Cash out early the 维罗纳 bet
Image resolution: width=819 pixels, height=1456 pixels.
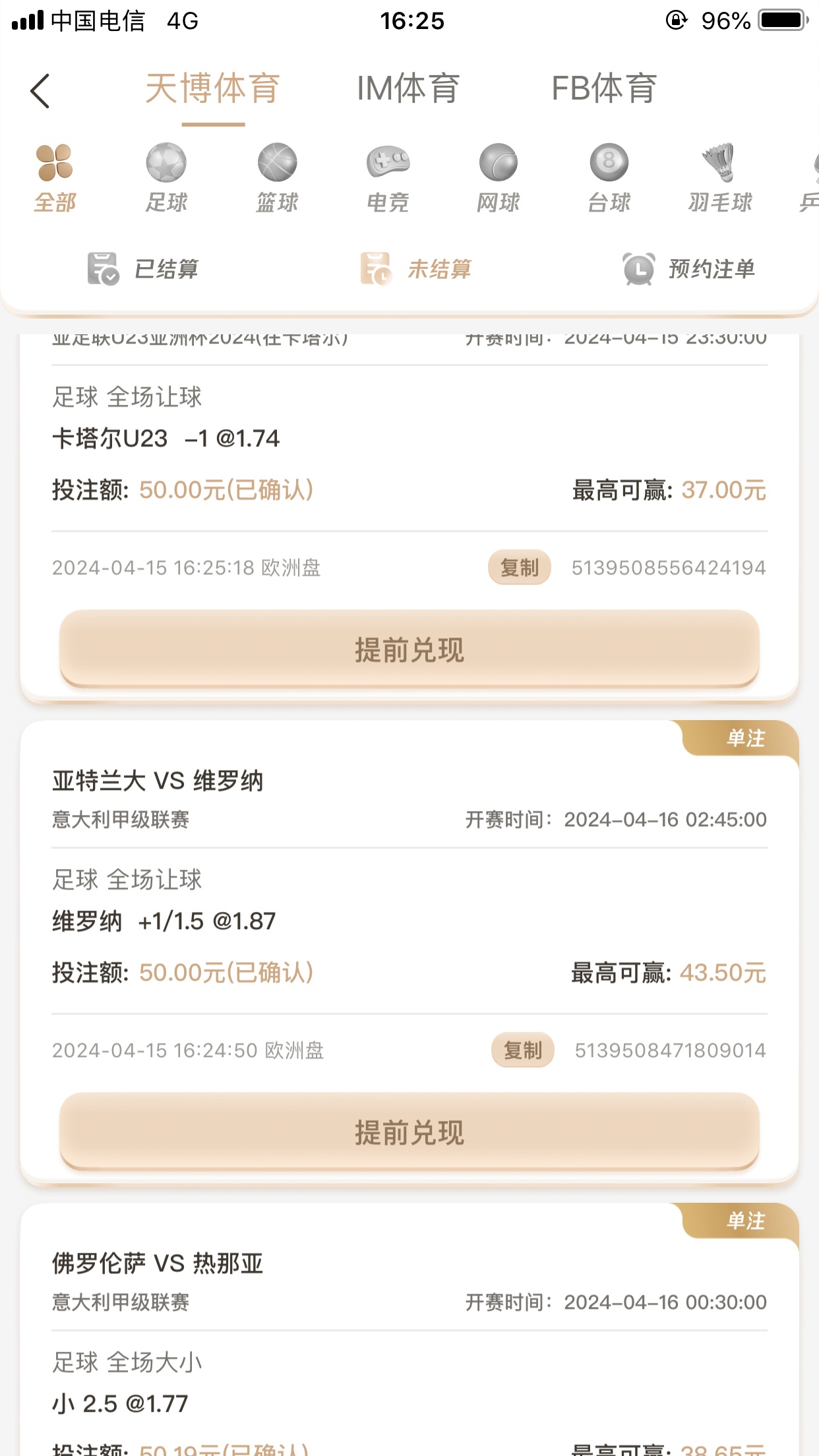[x=409, y=1132]
